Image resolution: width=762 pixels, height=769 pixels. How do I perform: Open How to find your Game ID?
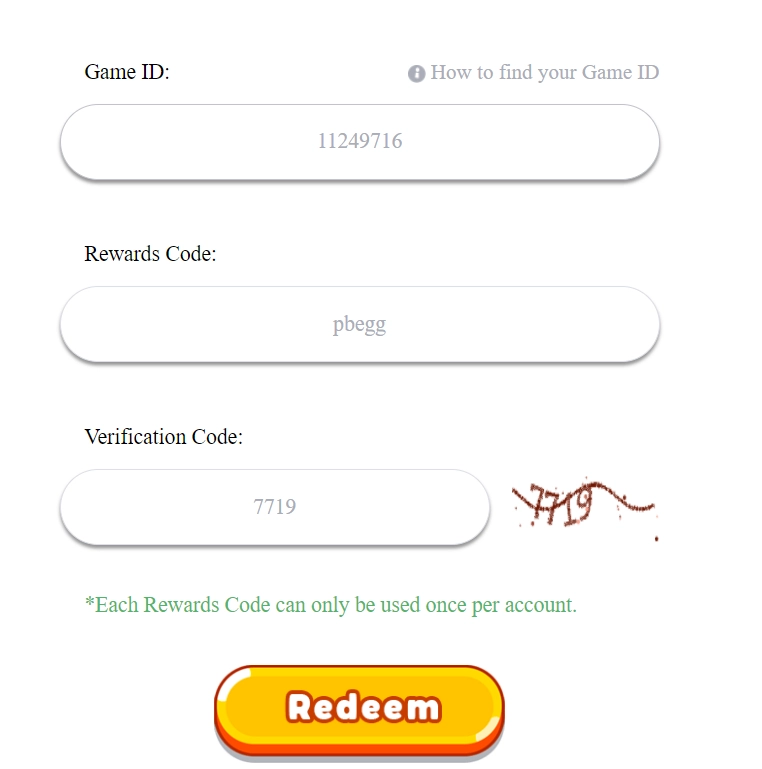tap(534, 73)
